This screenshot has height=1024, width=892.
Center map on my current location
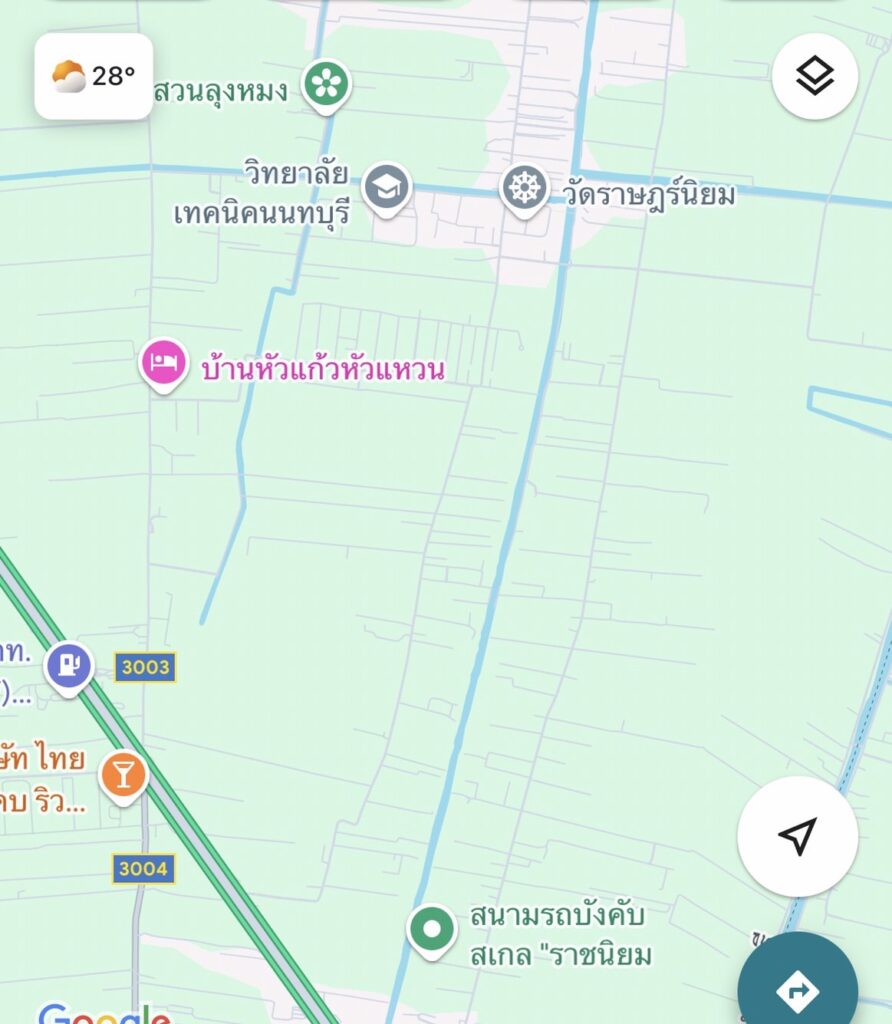pyautogui.click(x=797, y=836)
